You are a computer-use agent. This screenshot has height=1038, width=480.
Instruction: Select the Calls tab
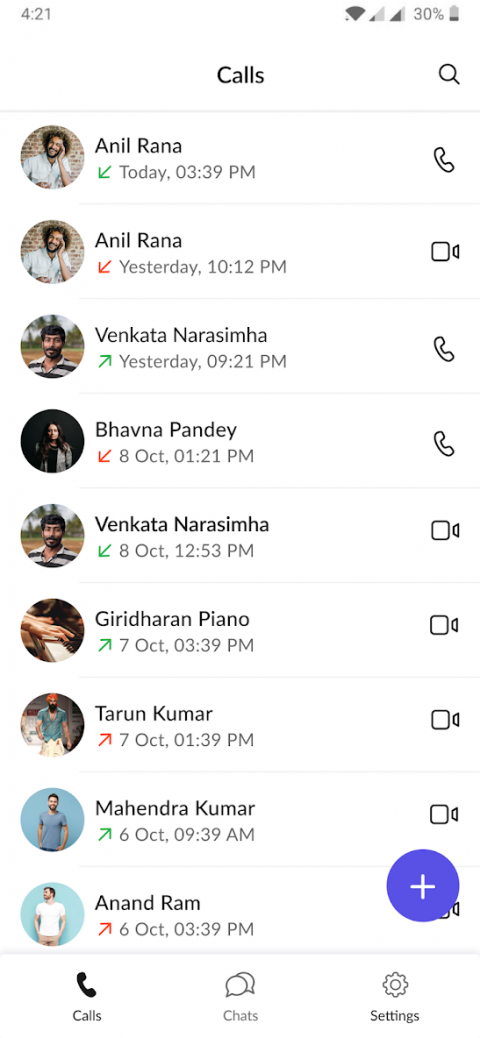pos(87,997)
